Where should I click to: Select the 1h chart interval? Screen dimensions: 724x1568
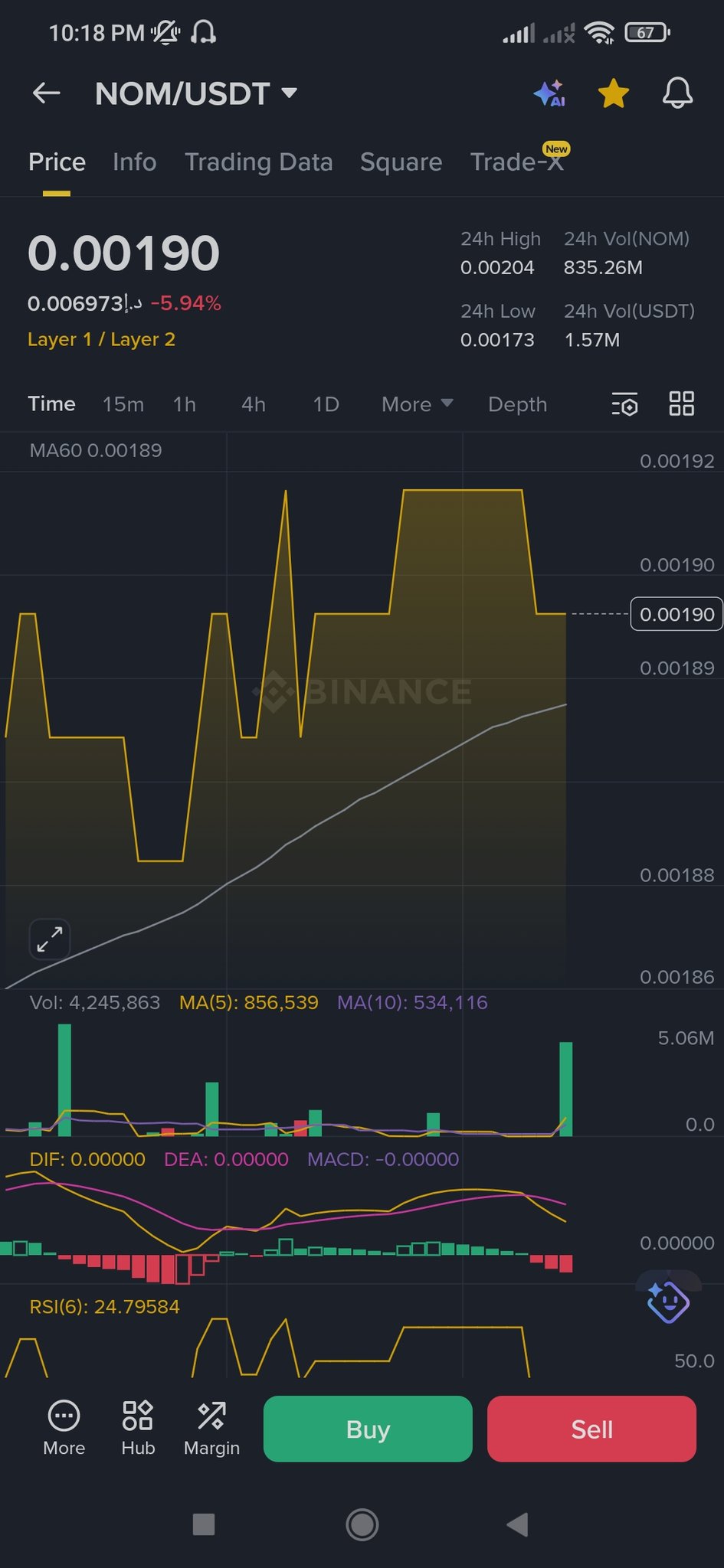(185, 404)
